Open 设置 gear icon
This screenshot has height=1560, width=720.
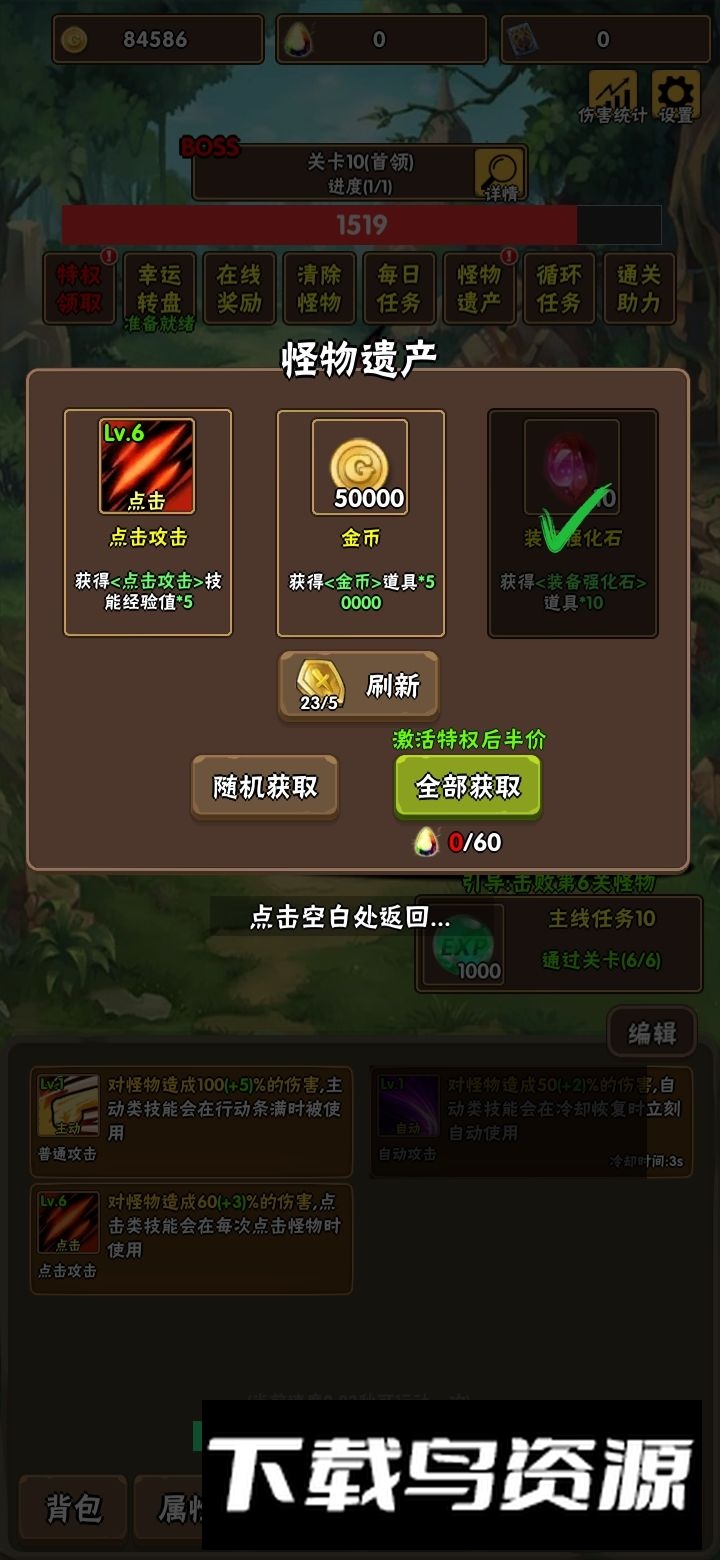click(x=675, y=96)
